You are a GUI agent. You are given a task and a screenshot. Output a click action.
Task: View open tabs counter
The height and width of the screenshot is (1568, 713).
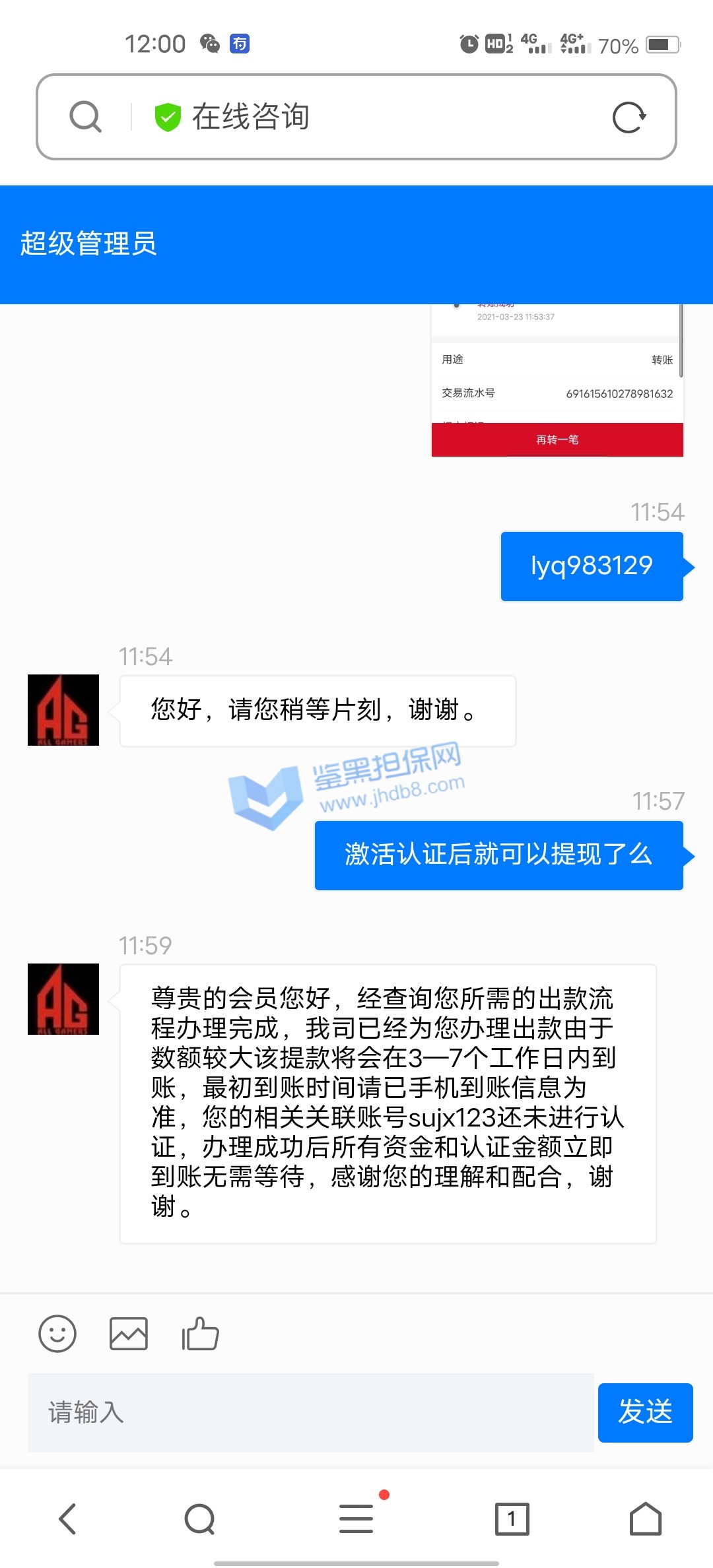[x=512, y=1519]
